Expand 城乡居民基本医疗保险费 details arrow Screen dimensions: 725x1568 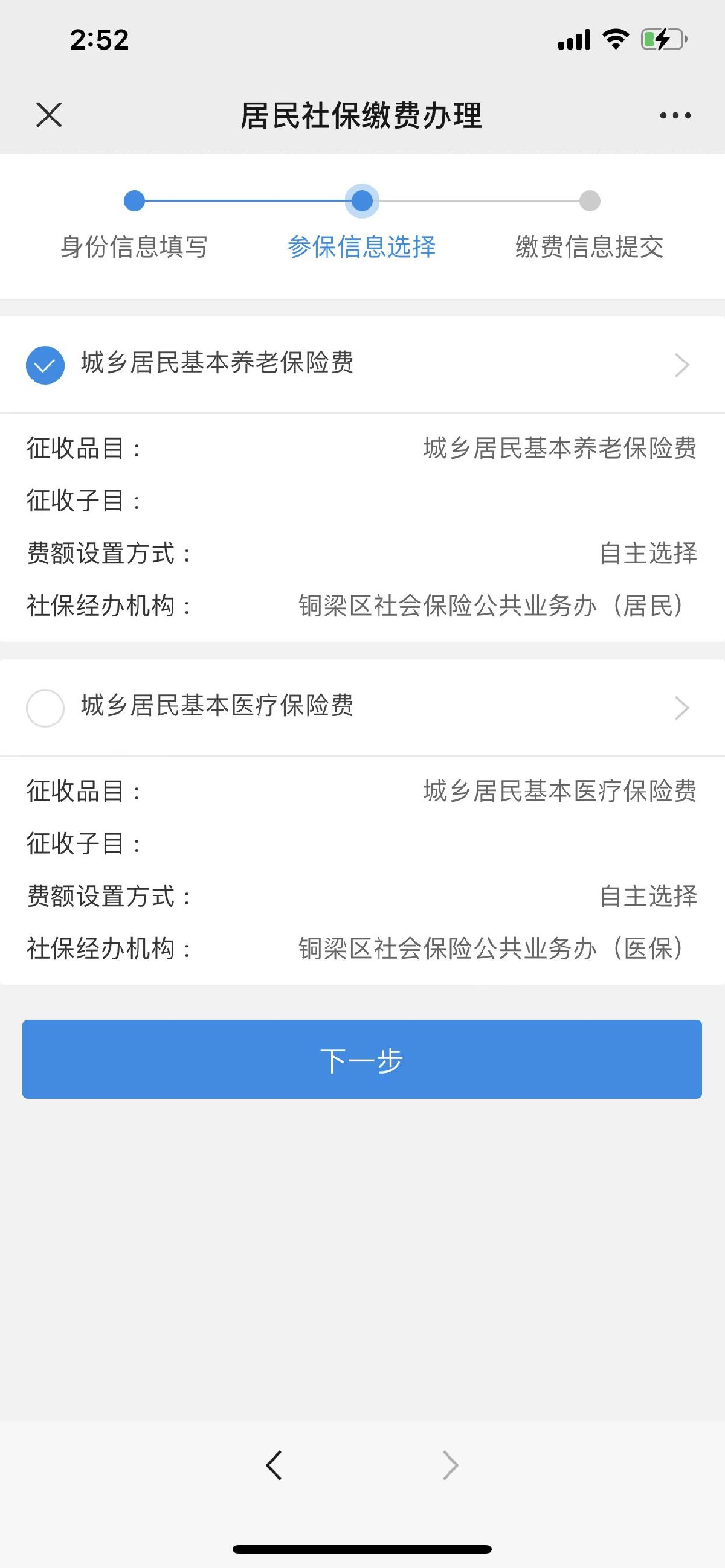coord(681,708)
